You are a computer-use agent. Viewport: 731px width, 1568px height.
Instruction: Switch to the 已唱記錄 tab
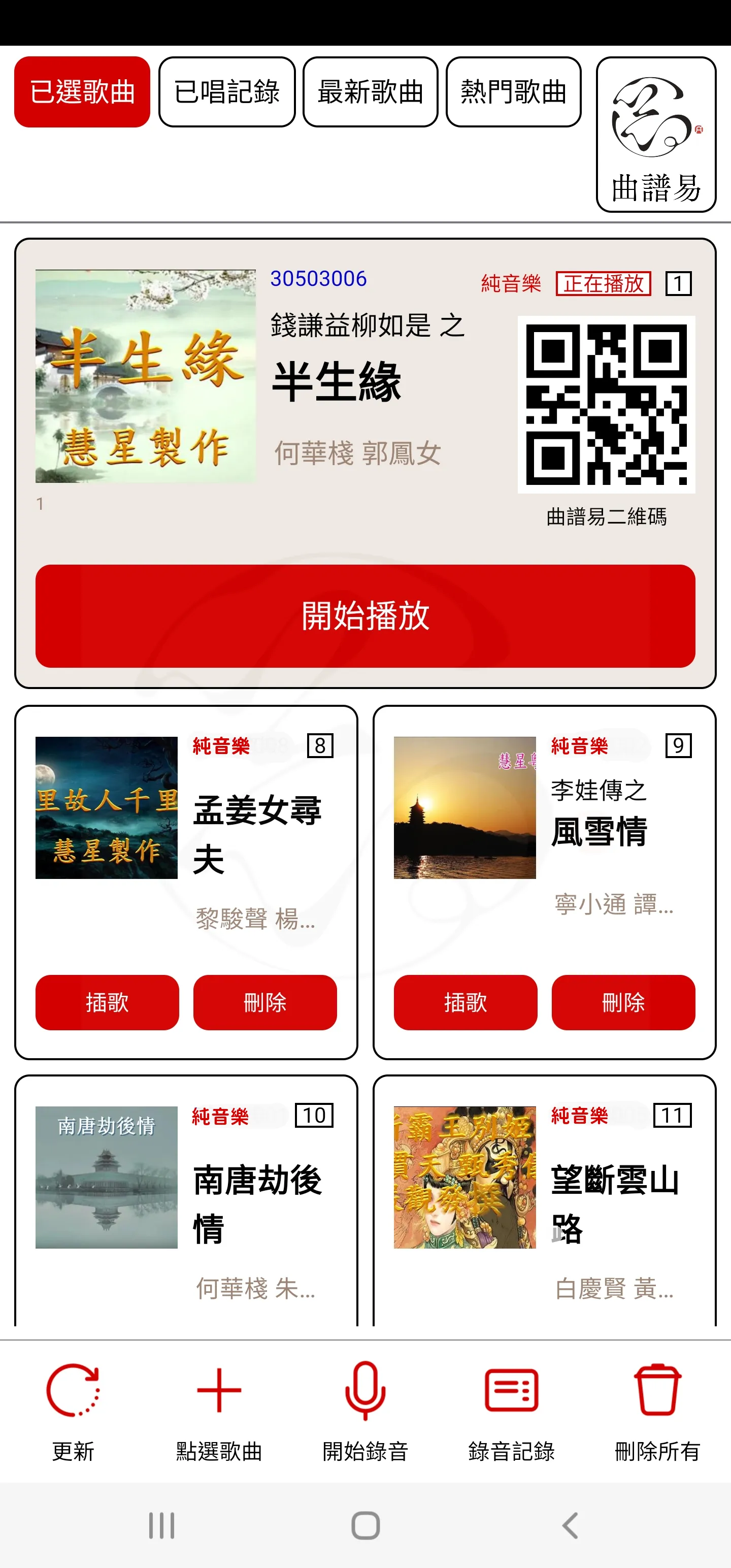(227, 92)
